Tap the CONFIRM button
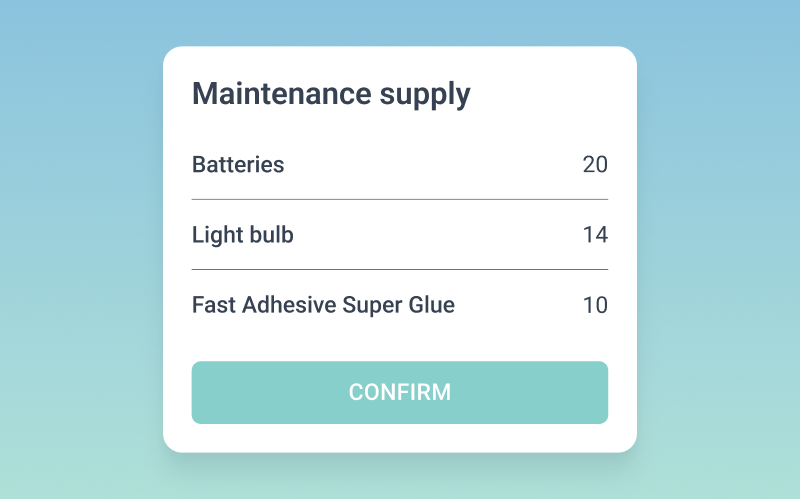Image resolution: width=800 pixels, height=499 pixels. (x=399, y=392)
